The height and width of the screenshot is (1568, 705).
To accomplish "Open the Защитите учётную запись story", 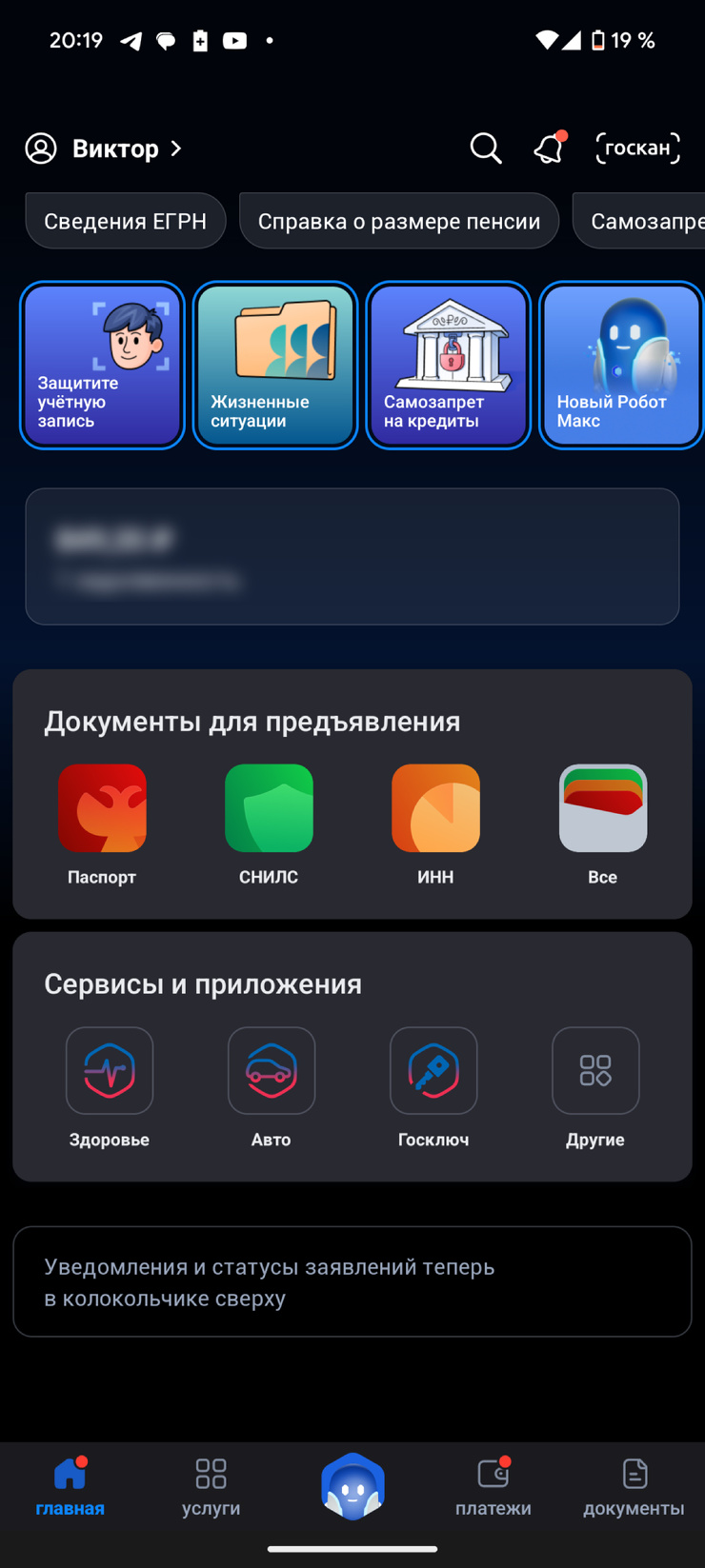I will coord(102,366).
